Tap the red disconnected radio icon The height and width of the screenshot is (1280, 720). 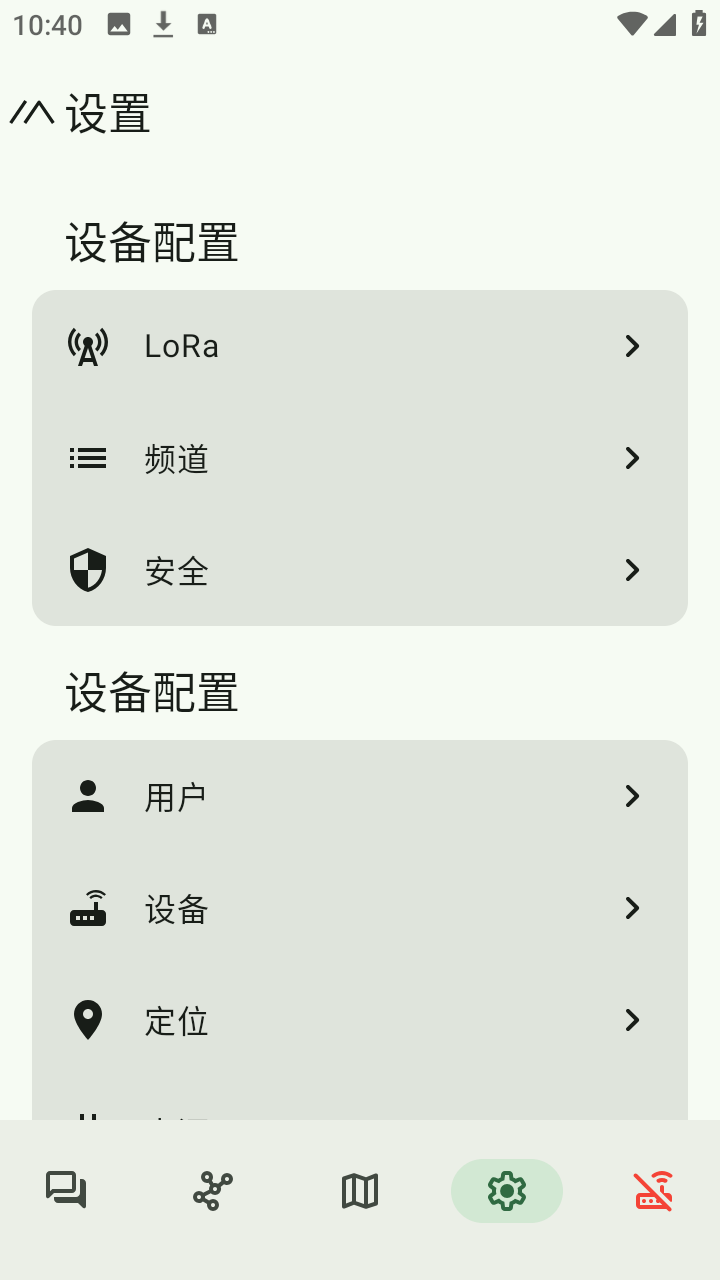(x=654, y=1191)
